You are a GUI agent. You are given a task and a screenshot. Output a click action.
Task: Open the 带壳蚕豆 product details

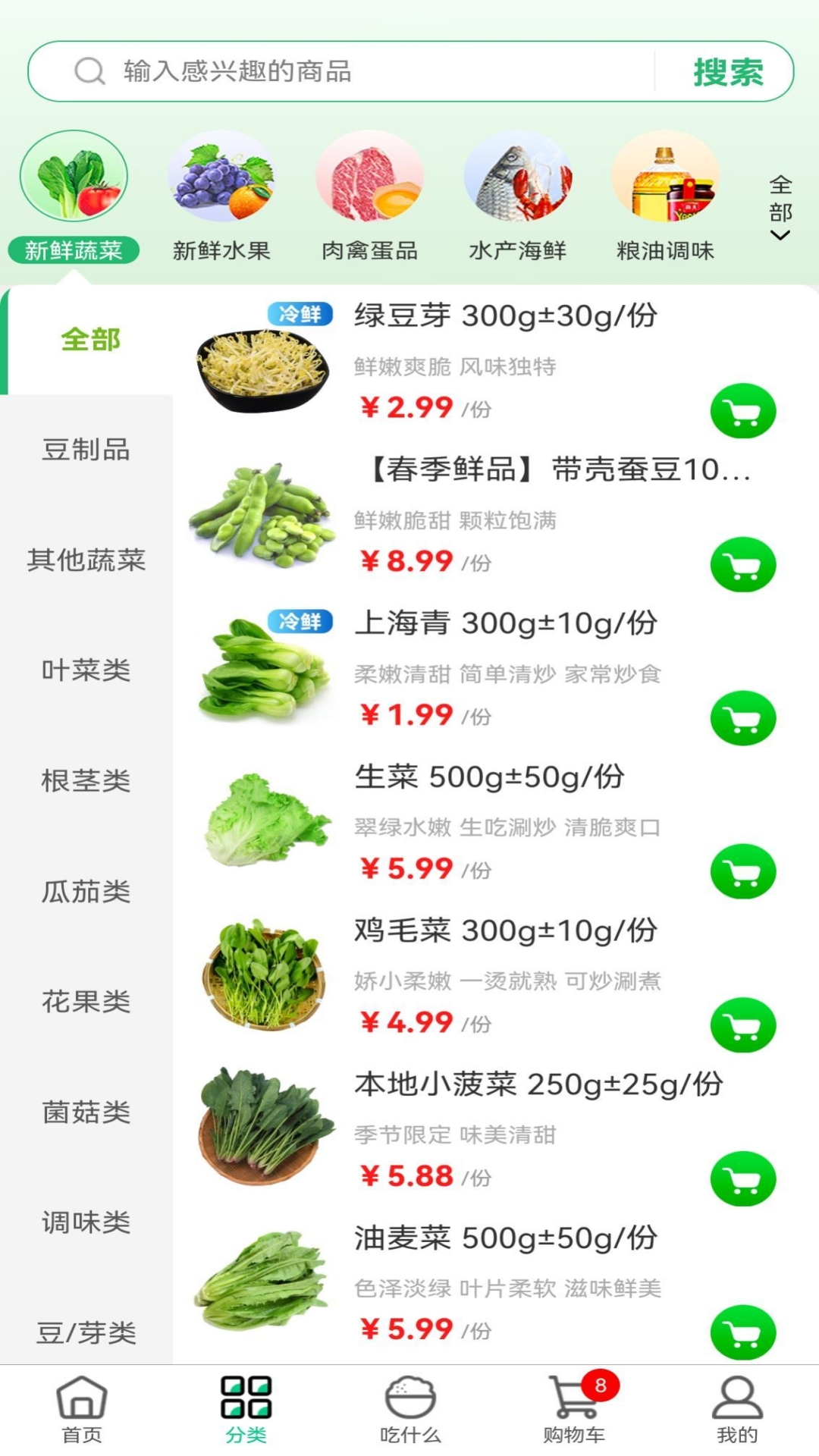coord(560,470)
